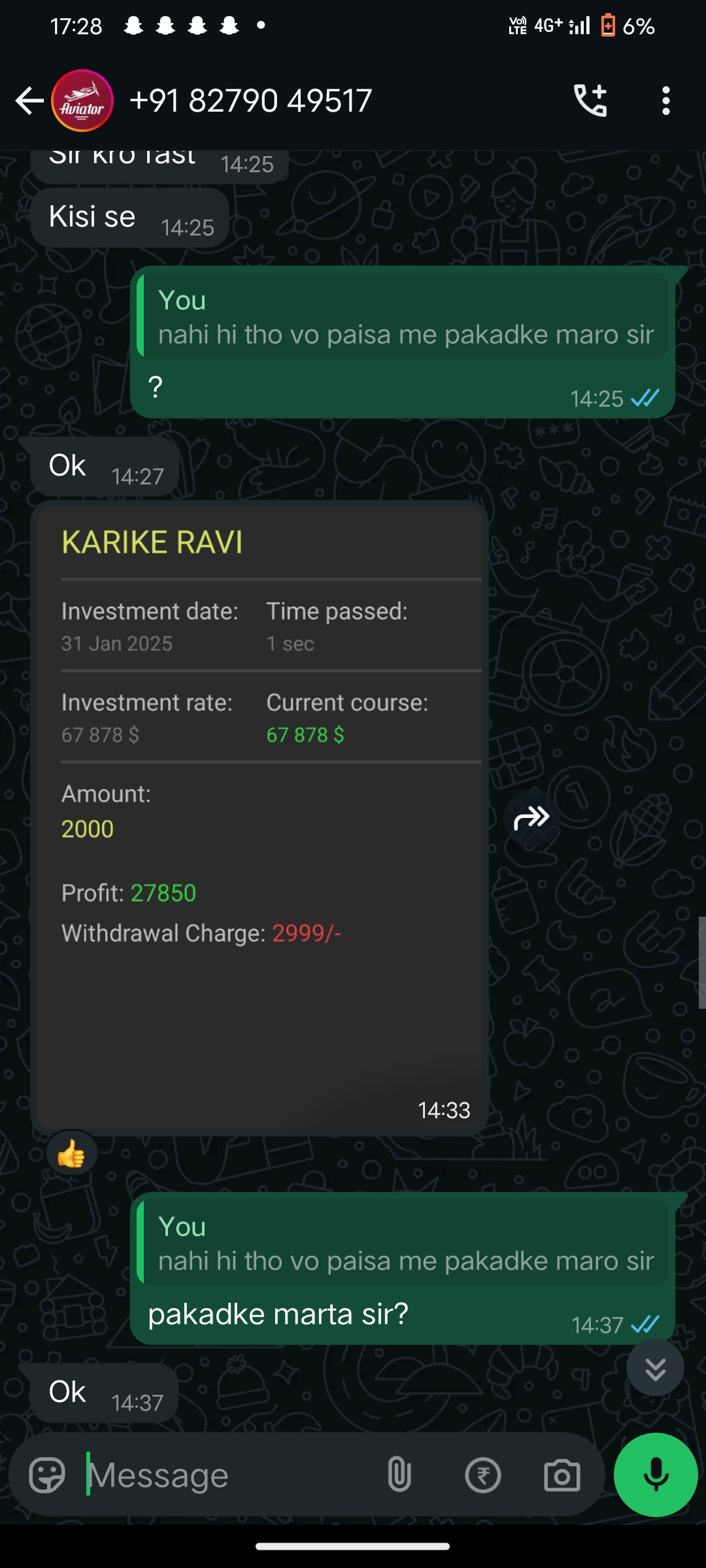Image resolution: width=706 pixels, height=1568 pixels.
Task: Open the overflow menu
Action: 665,101
